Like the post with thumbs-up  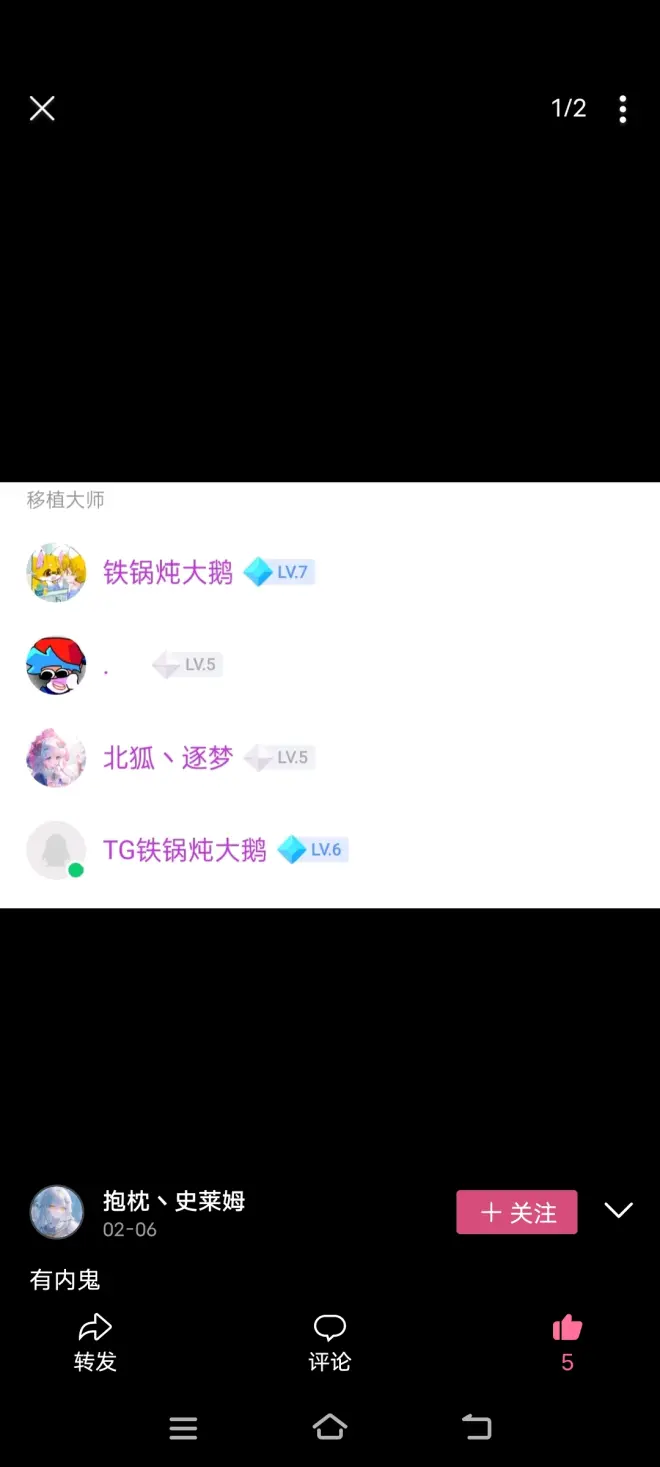pyautogui.click(x=567, y=1340)
